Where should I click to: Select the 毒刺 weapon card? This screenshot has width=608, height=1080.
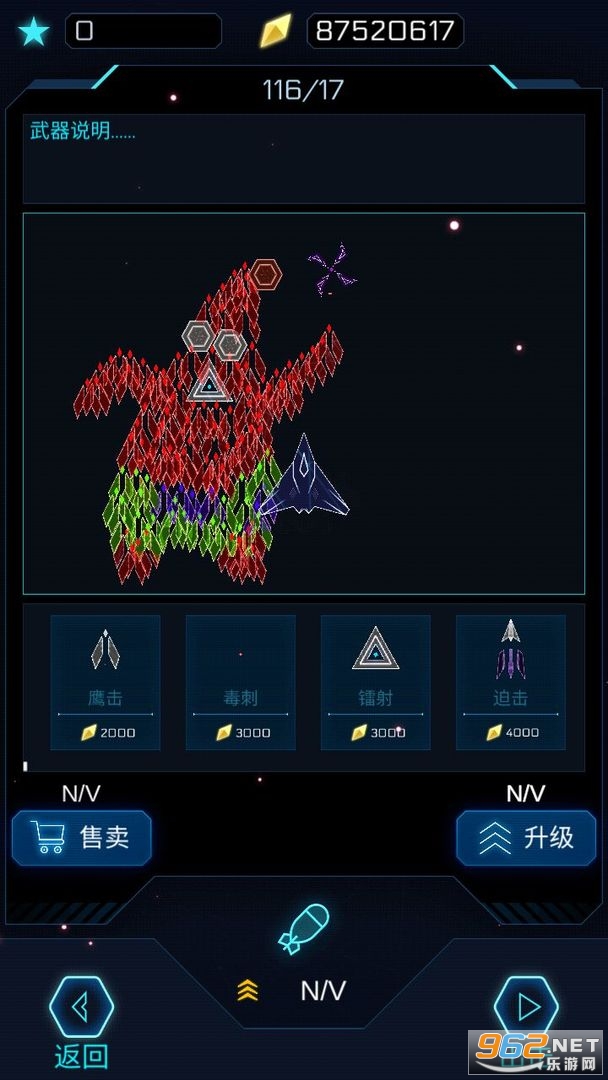coord(240,682)
